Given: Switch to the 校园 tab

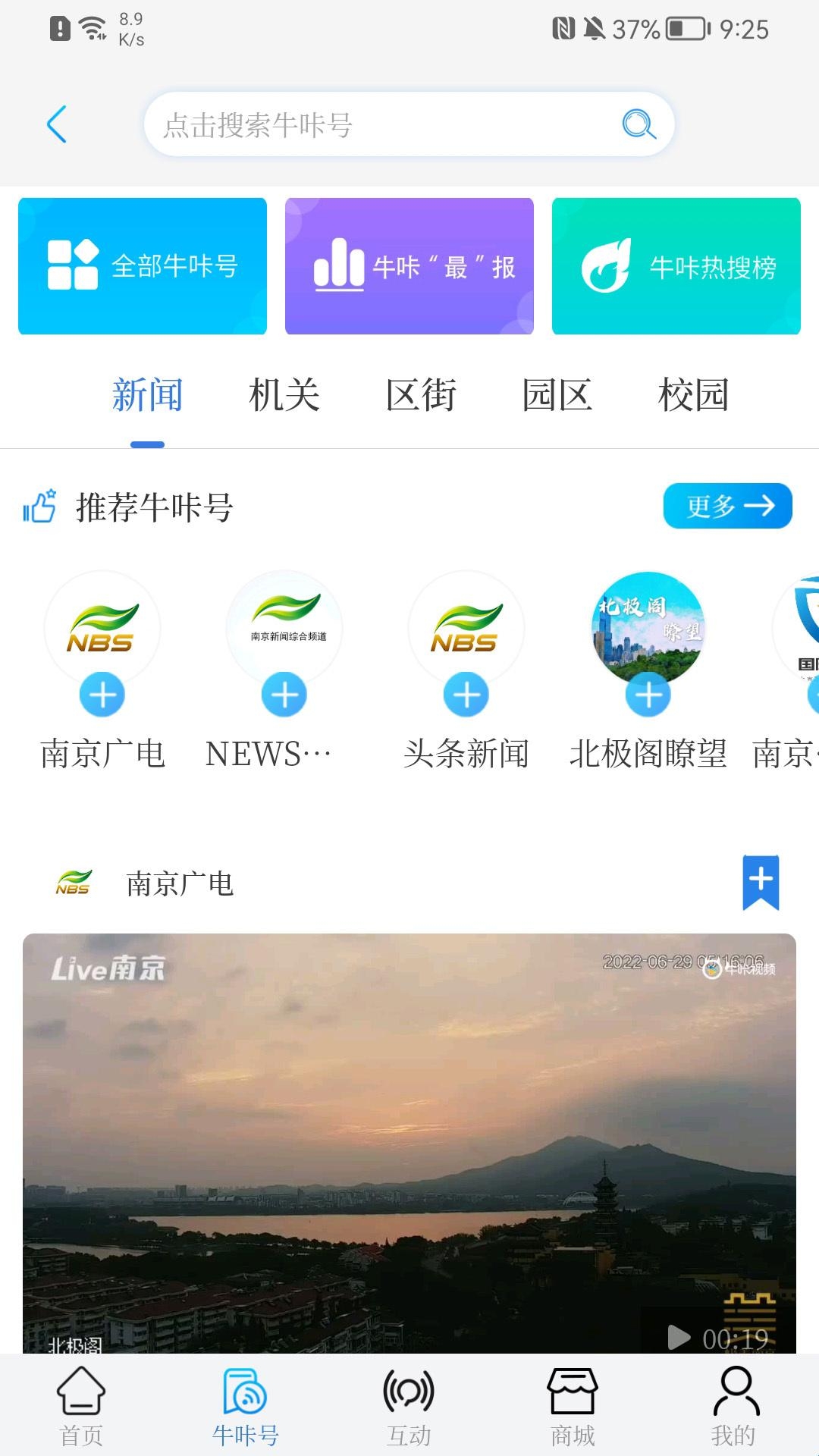Looking at the screenshot, I should coord(694,395).
